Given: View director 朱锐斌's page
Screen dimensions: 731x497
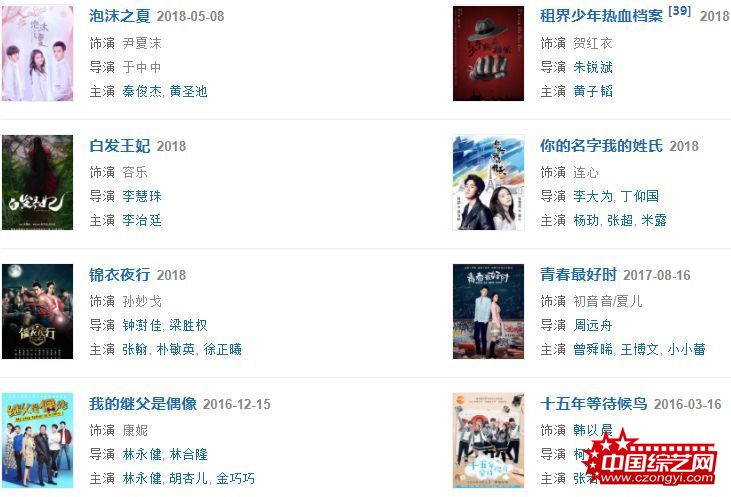Looking at the screenshot, I should 592,67.
